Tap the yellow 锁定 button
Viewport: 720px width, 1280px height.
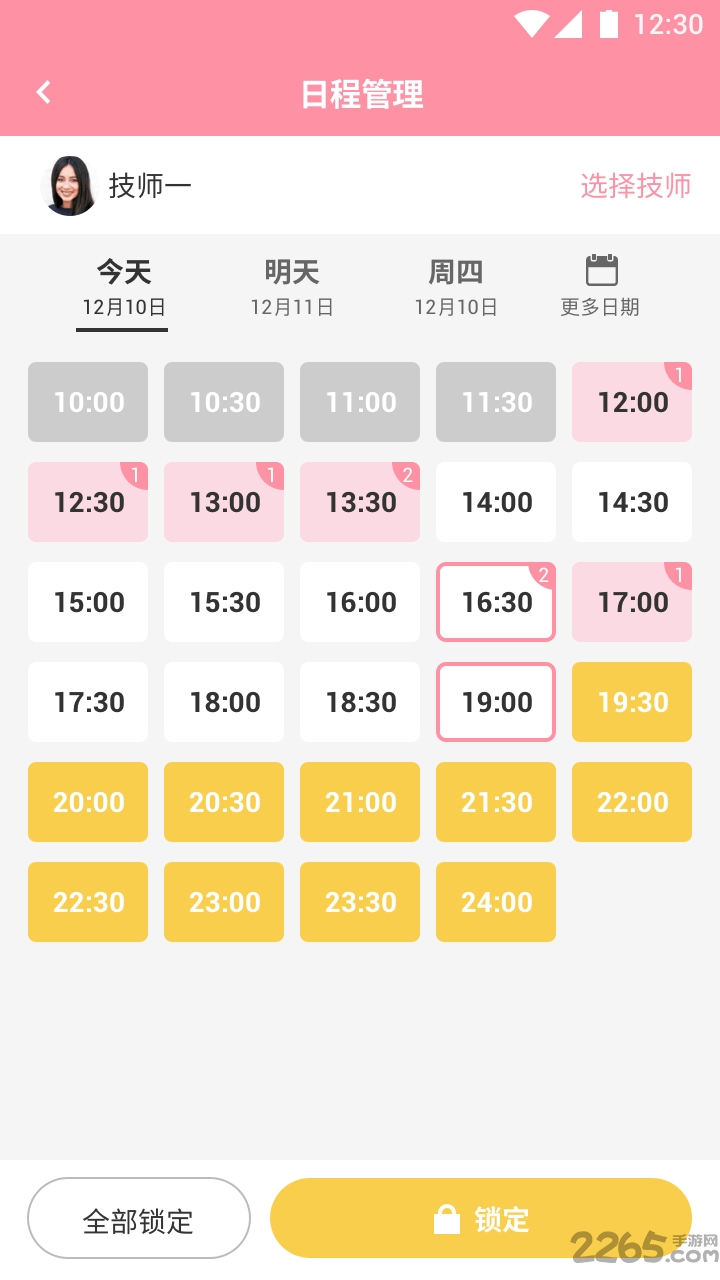pos(481,1218)
